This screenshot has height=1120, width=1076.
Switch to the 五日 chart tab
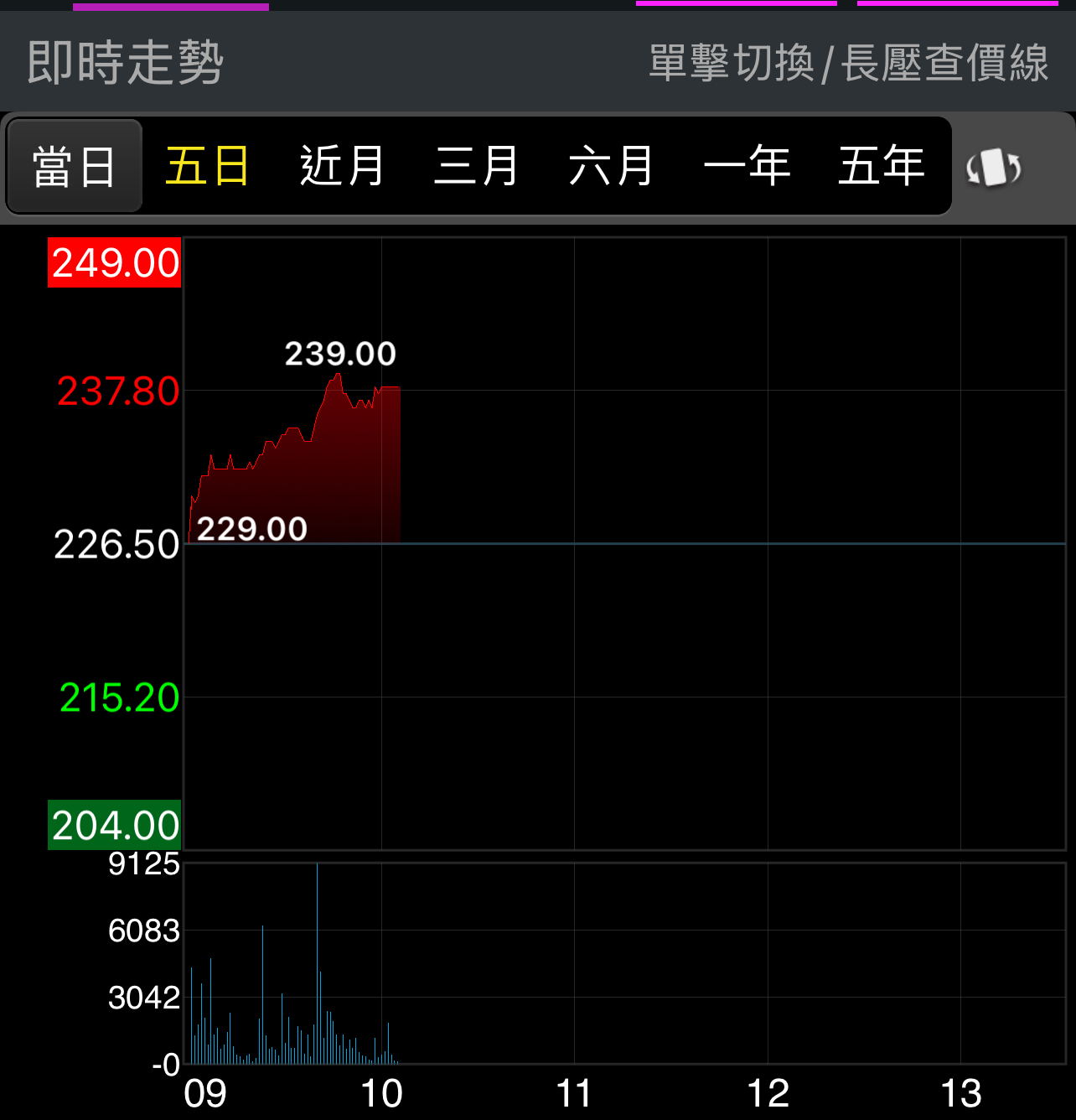[208, 166]
